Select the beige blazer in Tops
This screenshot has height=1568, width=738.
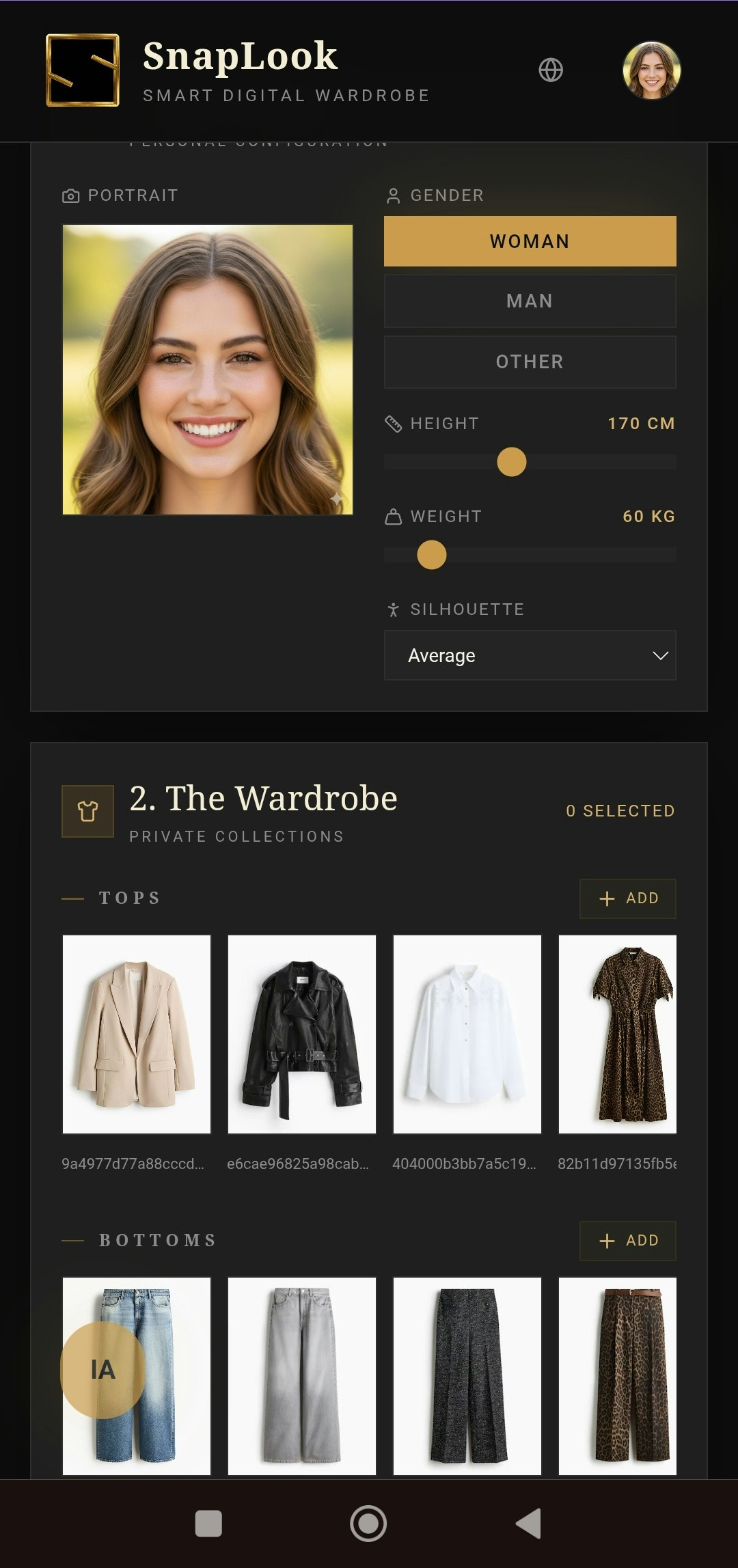pyautogui.click(x=137, y=1034)
